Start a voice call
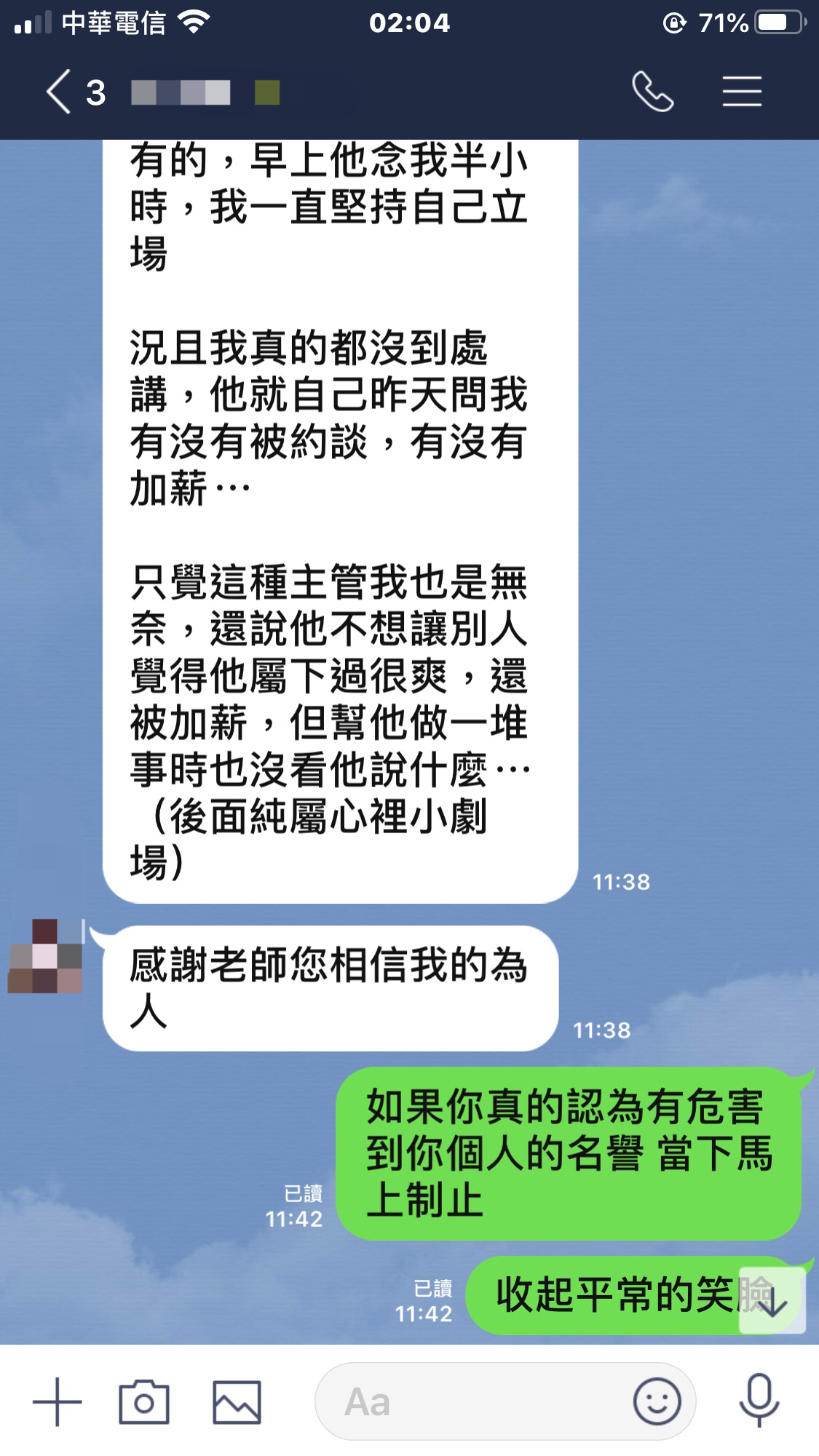819x1456 pixels. coord(652,92)
